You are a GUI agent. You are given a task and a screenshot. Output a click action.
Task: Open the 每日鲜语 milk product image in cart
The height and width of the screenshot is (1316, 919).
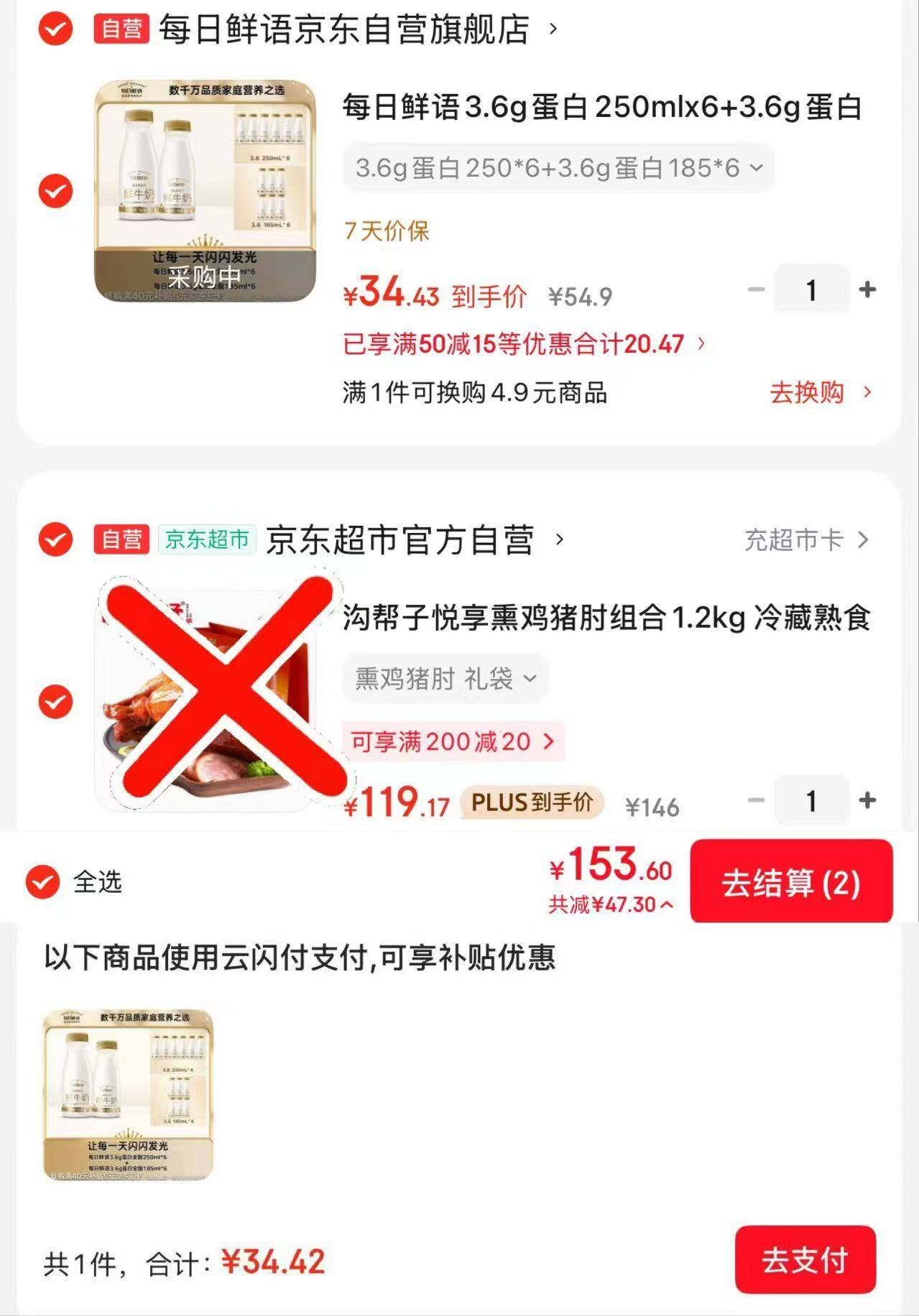205,191
